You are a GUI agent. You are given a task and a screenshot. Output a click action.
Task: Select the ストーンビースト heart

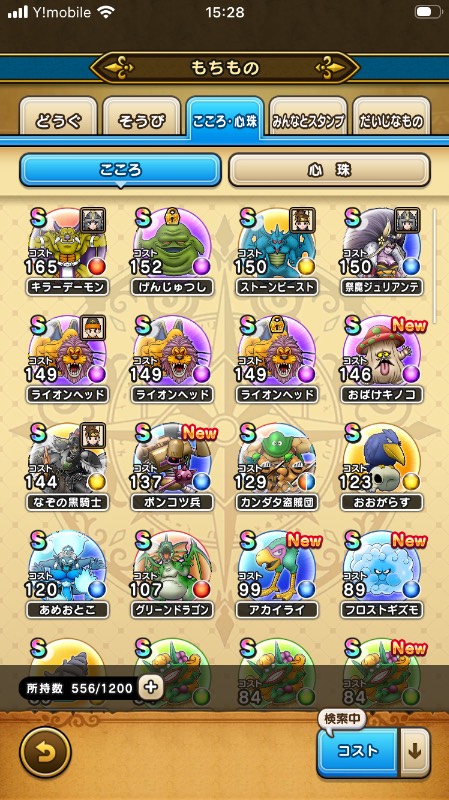(x=277, y=252)
